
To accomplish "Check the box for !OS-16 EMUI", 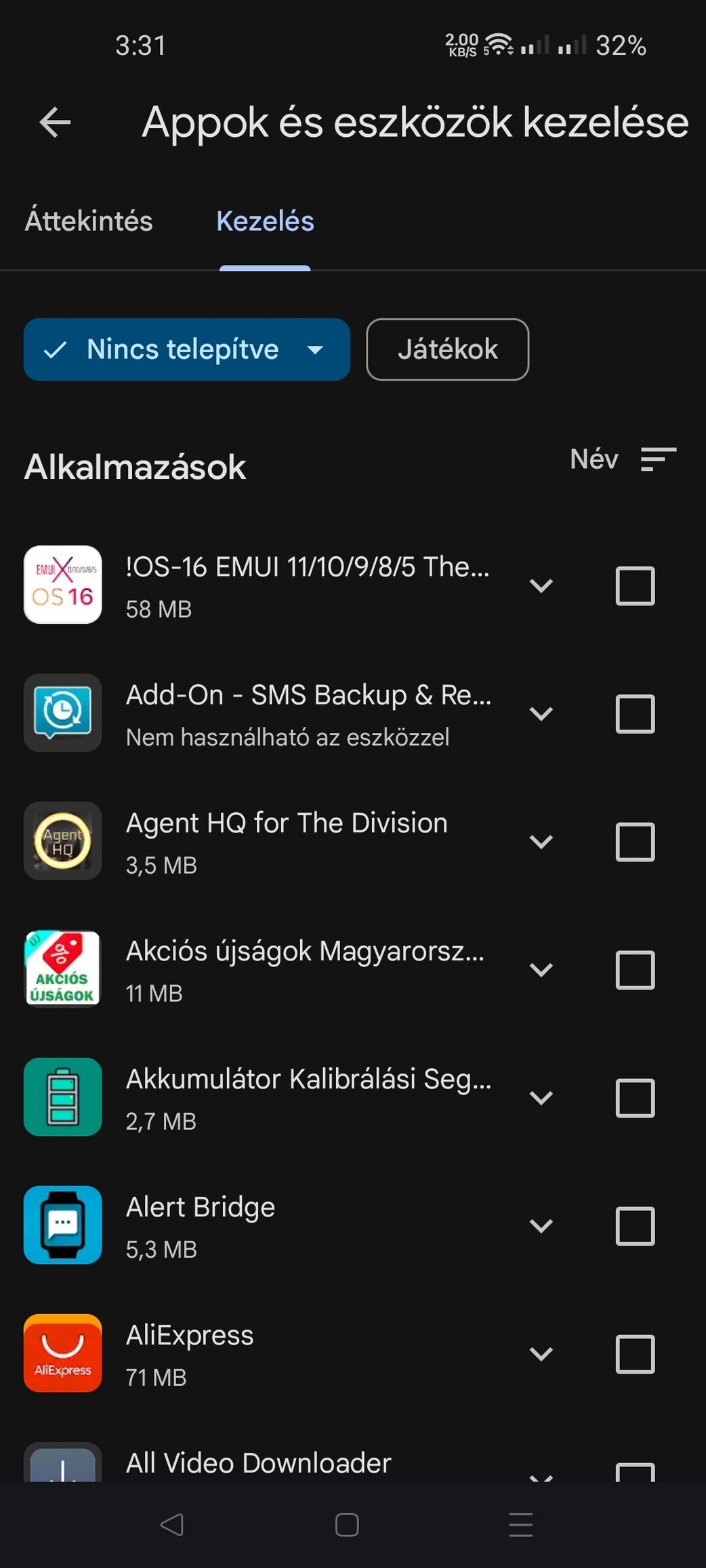I will coord(635,585).
